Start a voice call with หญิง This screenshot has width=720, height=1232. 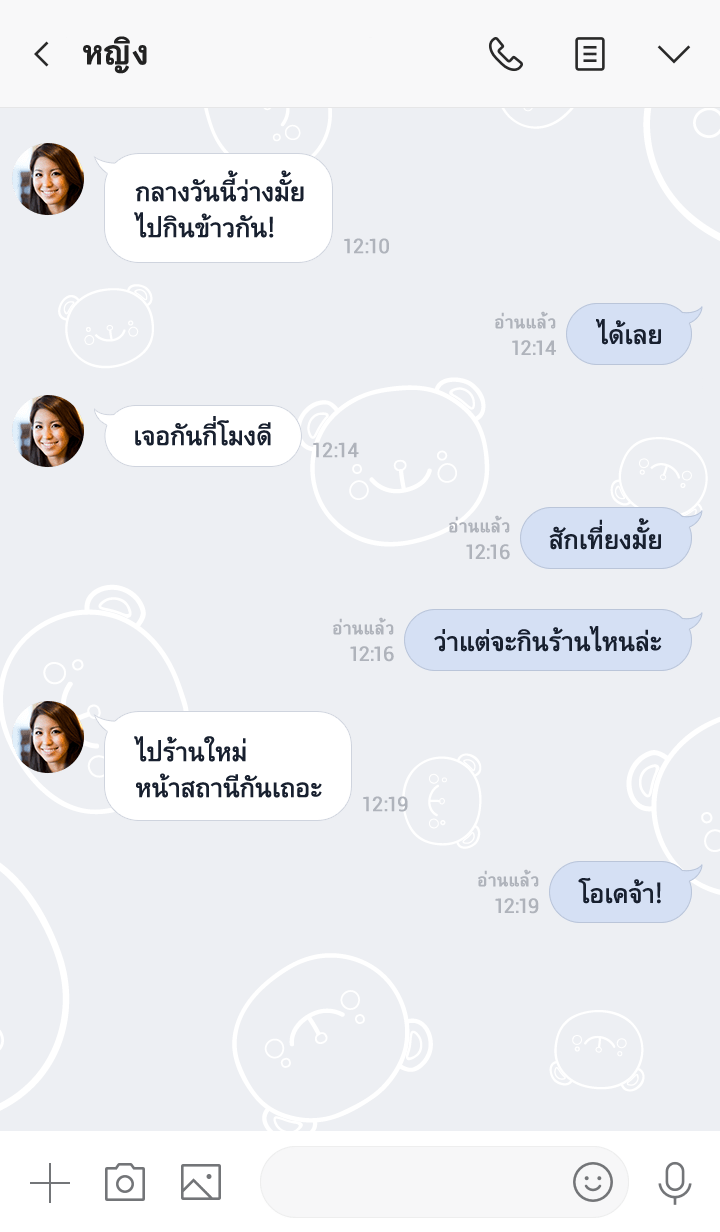[505, 54]
